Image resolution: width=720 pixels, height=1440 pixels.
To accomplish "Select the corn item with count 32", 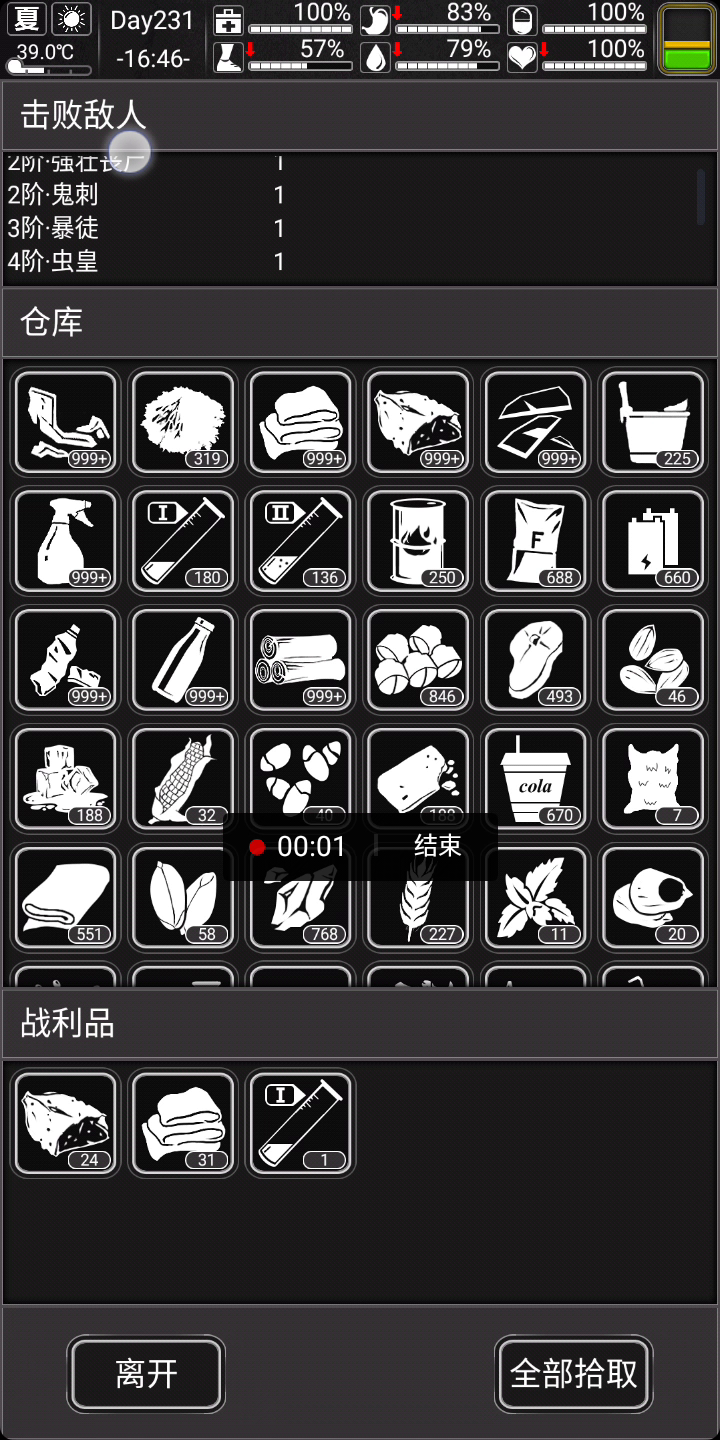I will 183,778.
